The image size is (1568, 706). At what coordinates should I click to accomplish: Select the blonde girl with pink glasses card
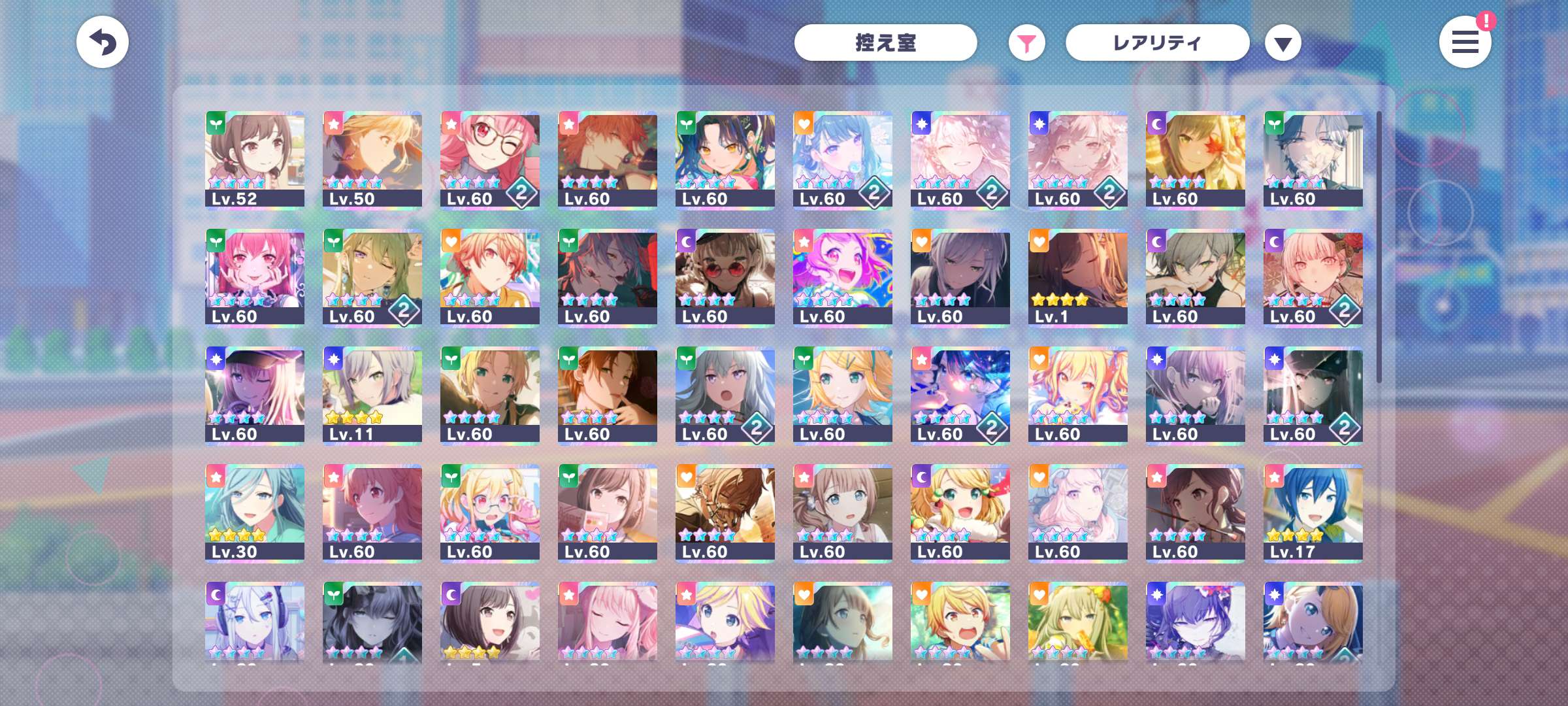[489, 512]
